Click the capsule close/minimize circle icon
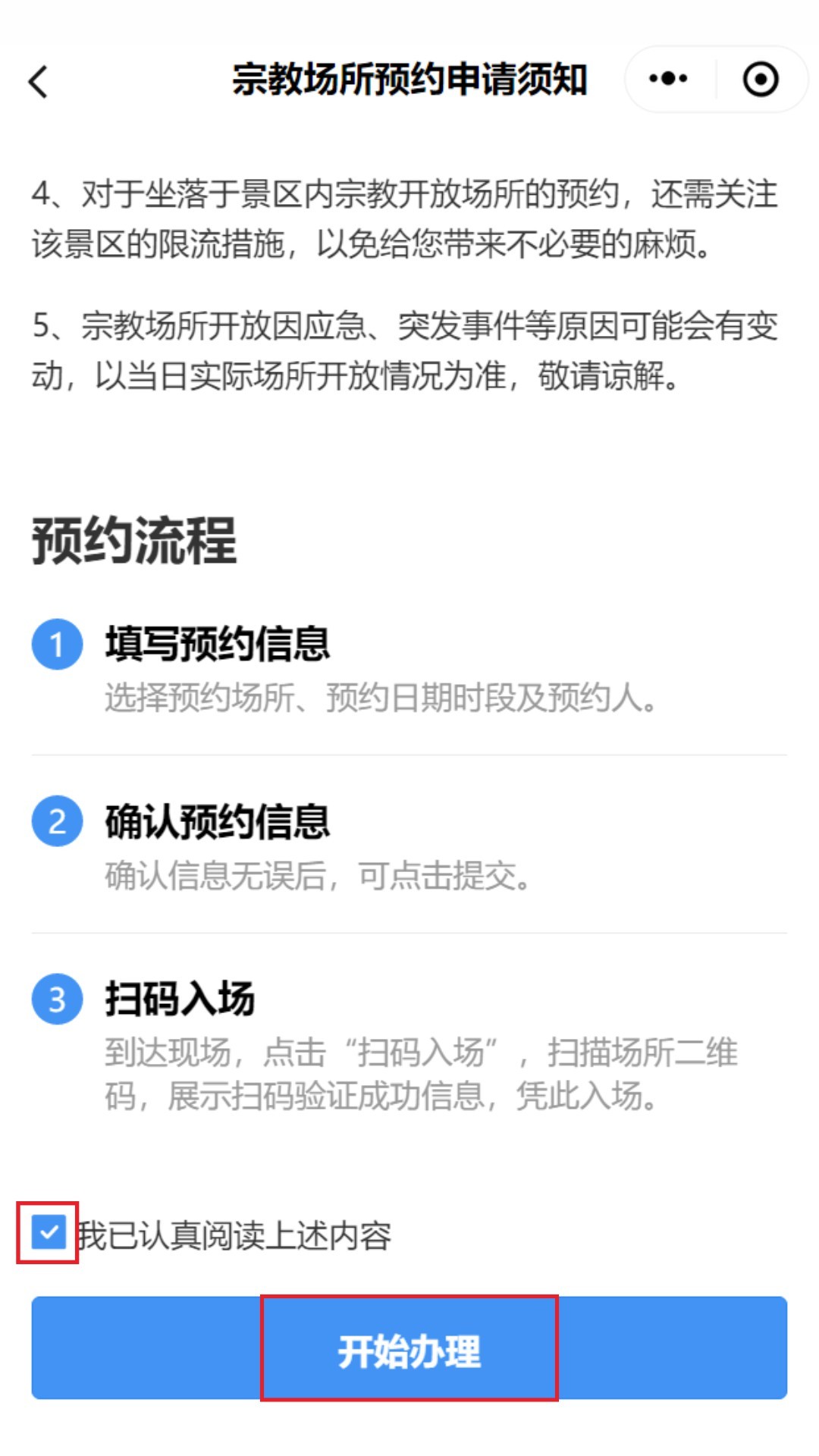Screen dimensions: 819x1456 pos(761,78)
